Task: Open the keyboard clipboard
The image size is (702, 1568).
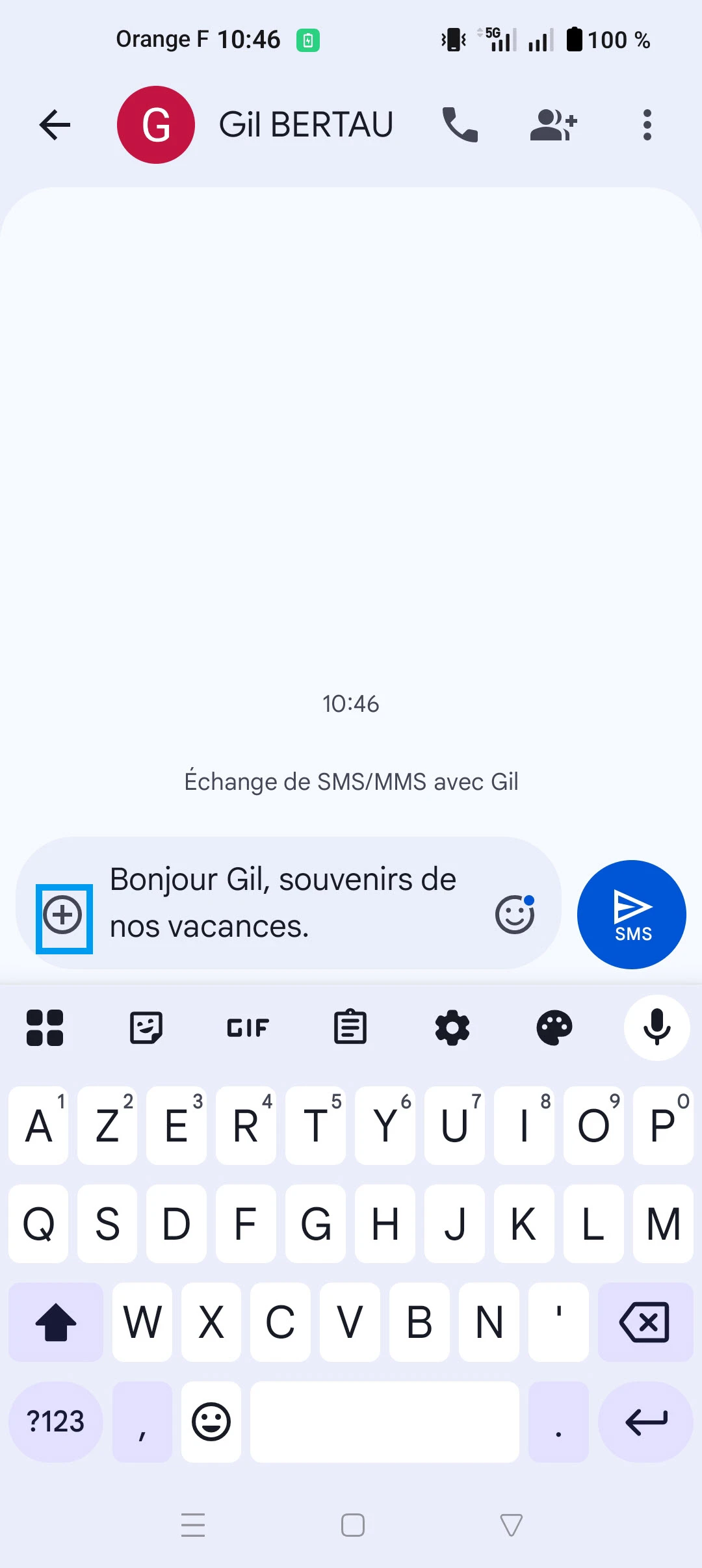Action: click(350, 1028)
